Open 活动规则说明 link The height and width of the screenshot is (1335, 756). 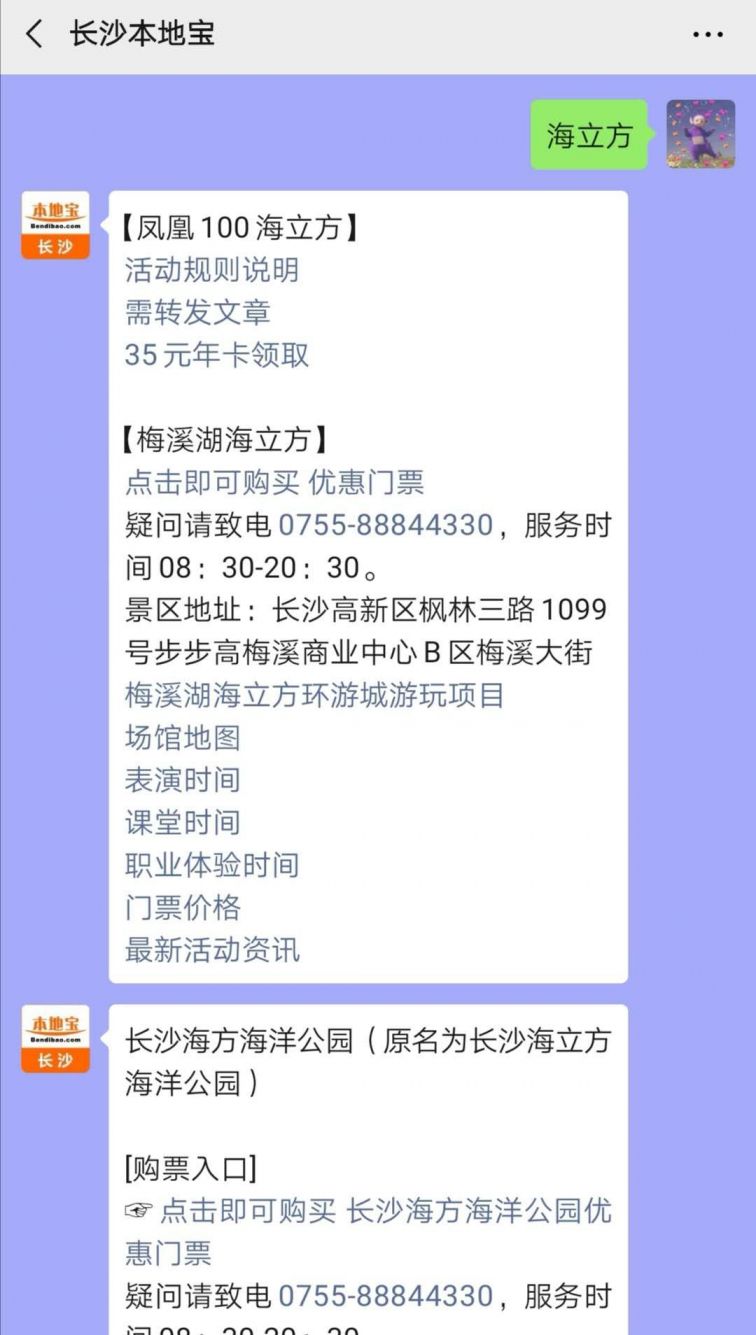pyautogui.click(x=211, y=270)
